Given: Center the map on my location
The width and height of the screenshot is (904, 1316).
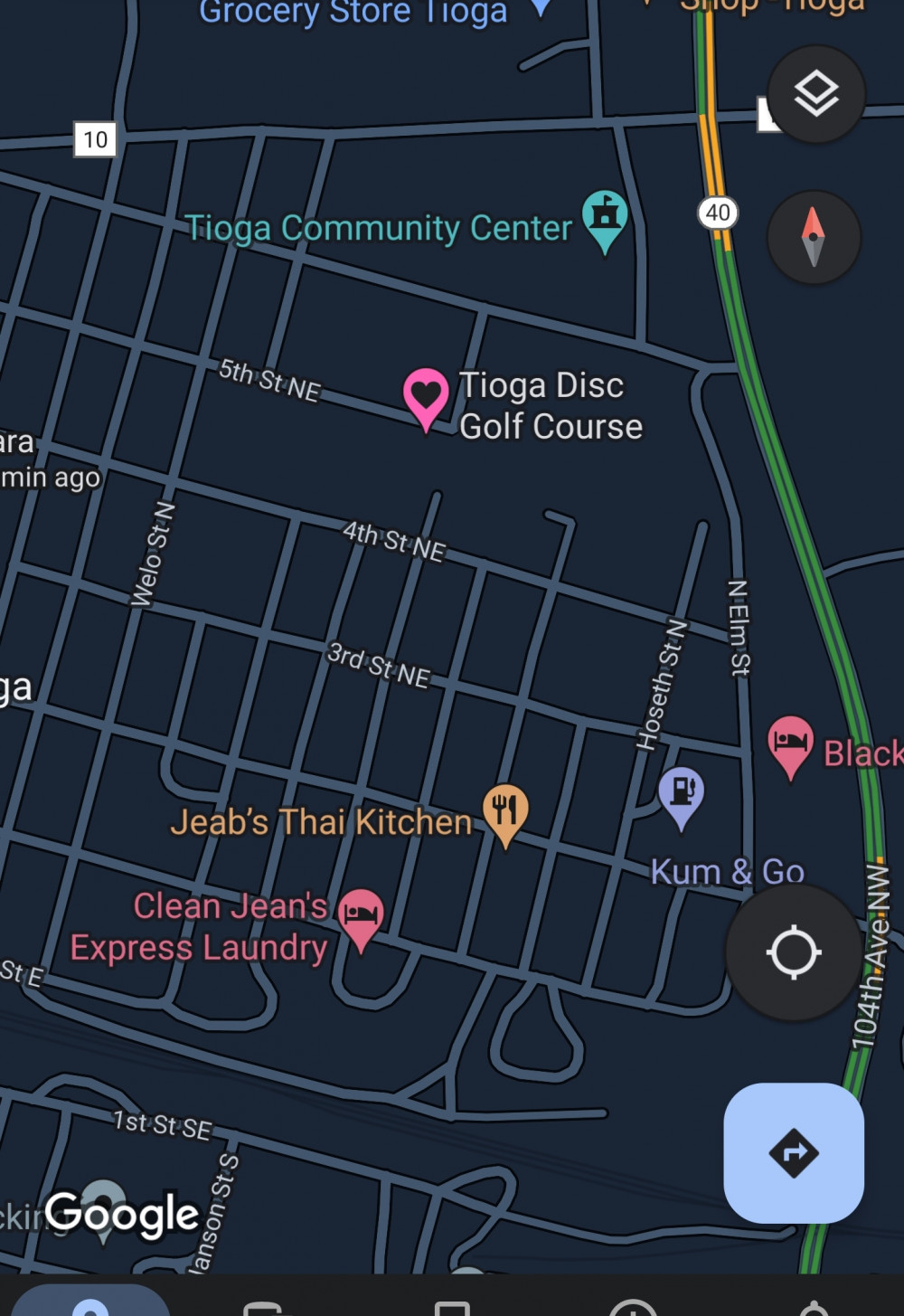Looking at the screenshot, I should (793, 952).
